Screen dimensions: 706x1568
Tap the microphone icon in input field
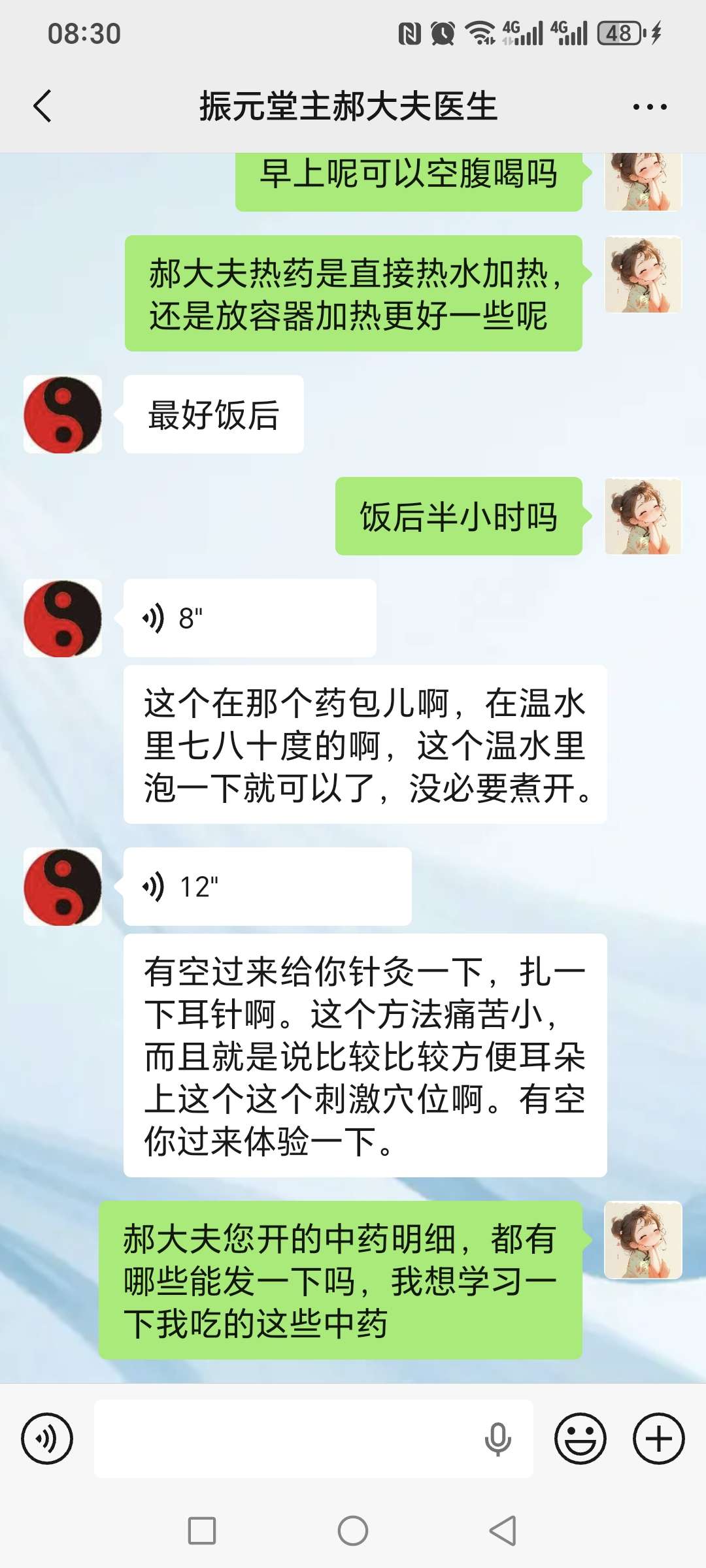498,1439
